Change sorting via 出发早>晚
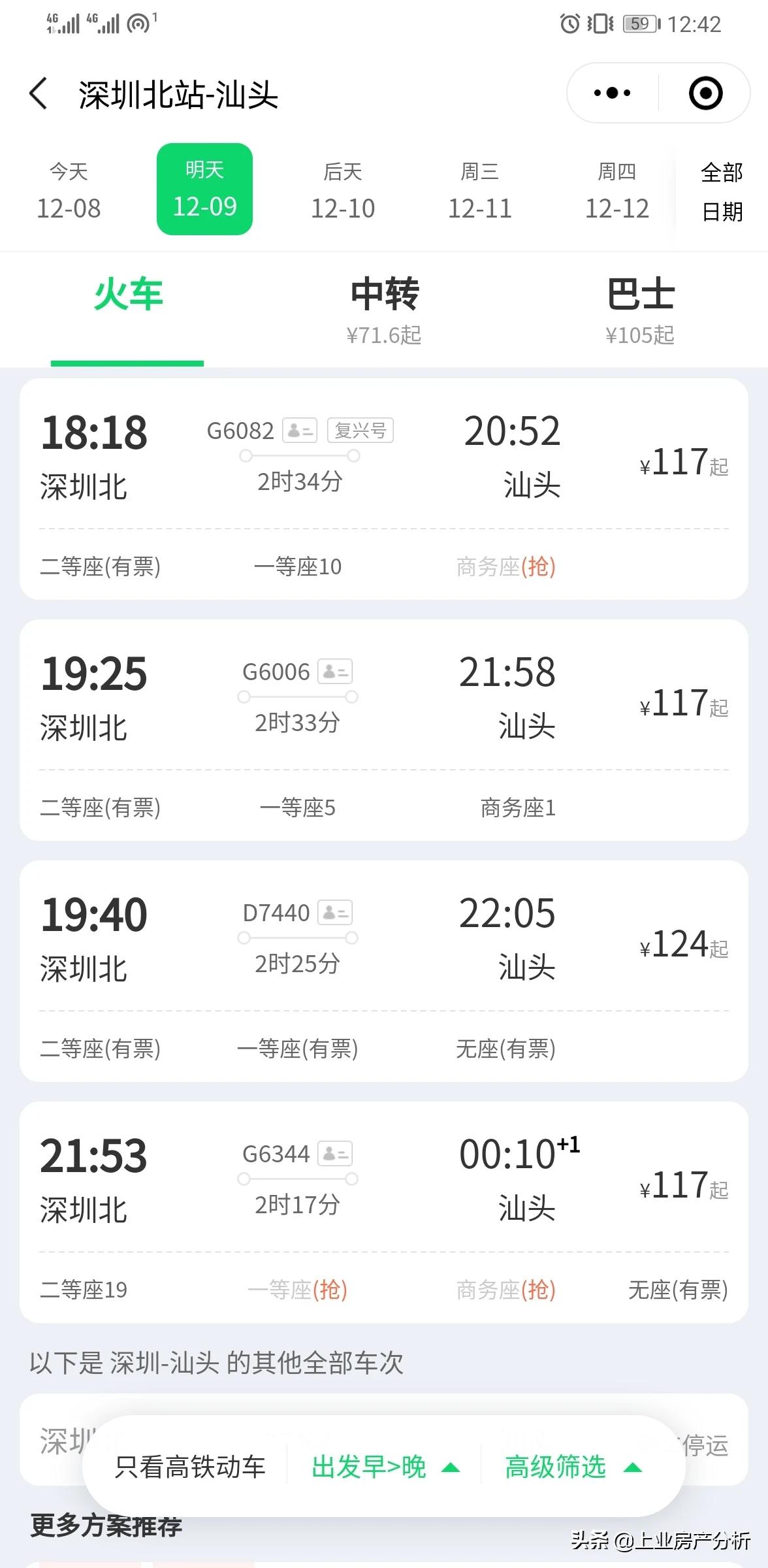Image resolution: width=768 pixels, height=1568 pixels. 385,1467
